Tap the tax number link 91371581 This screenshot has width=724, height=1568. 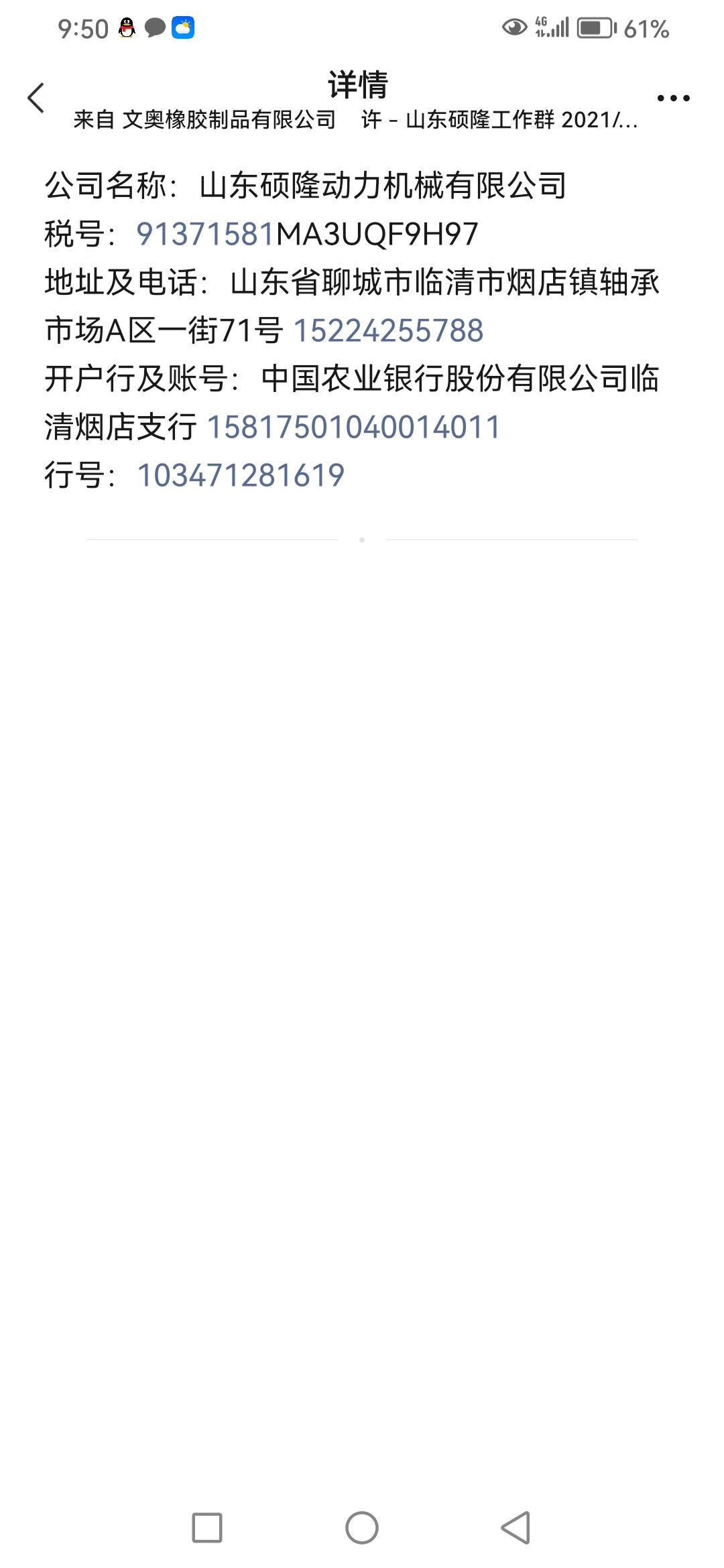(x=205, y=234)
